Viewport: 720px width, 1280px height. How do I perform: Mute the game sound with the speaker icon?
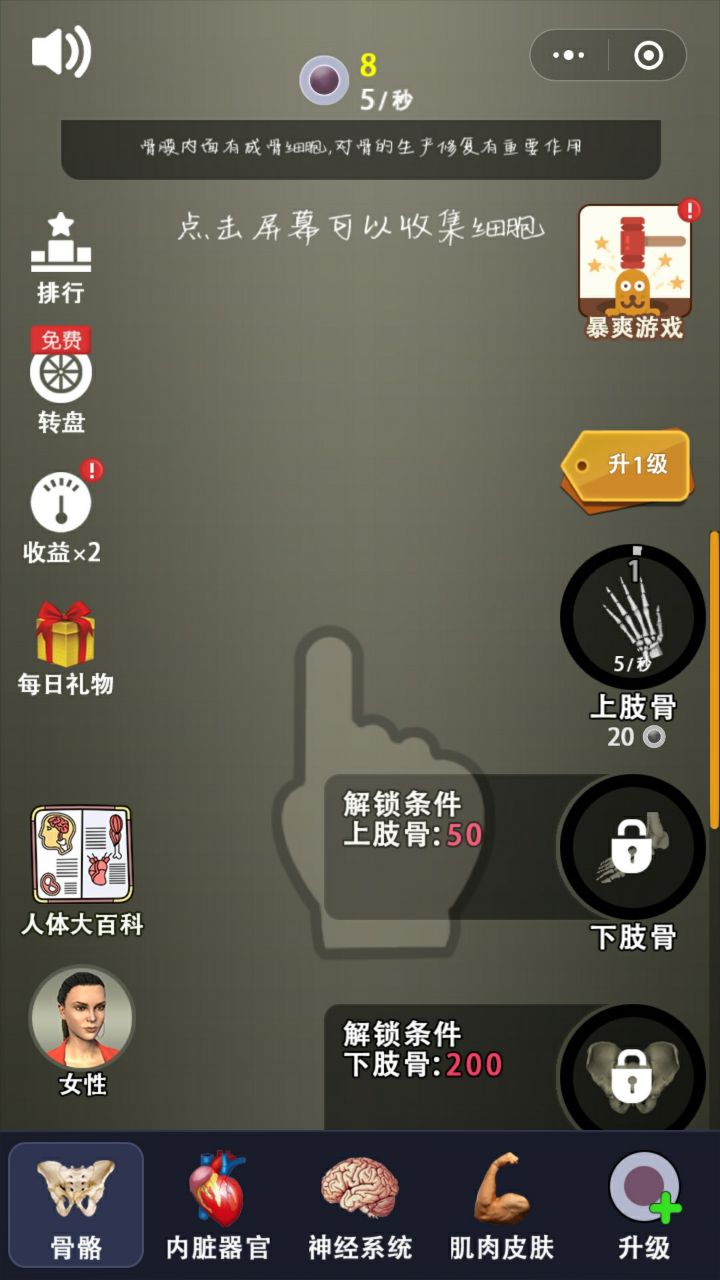coord(61,52)
